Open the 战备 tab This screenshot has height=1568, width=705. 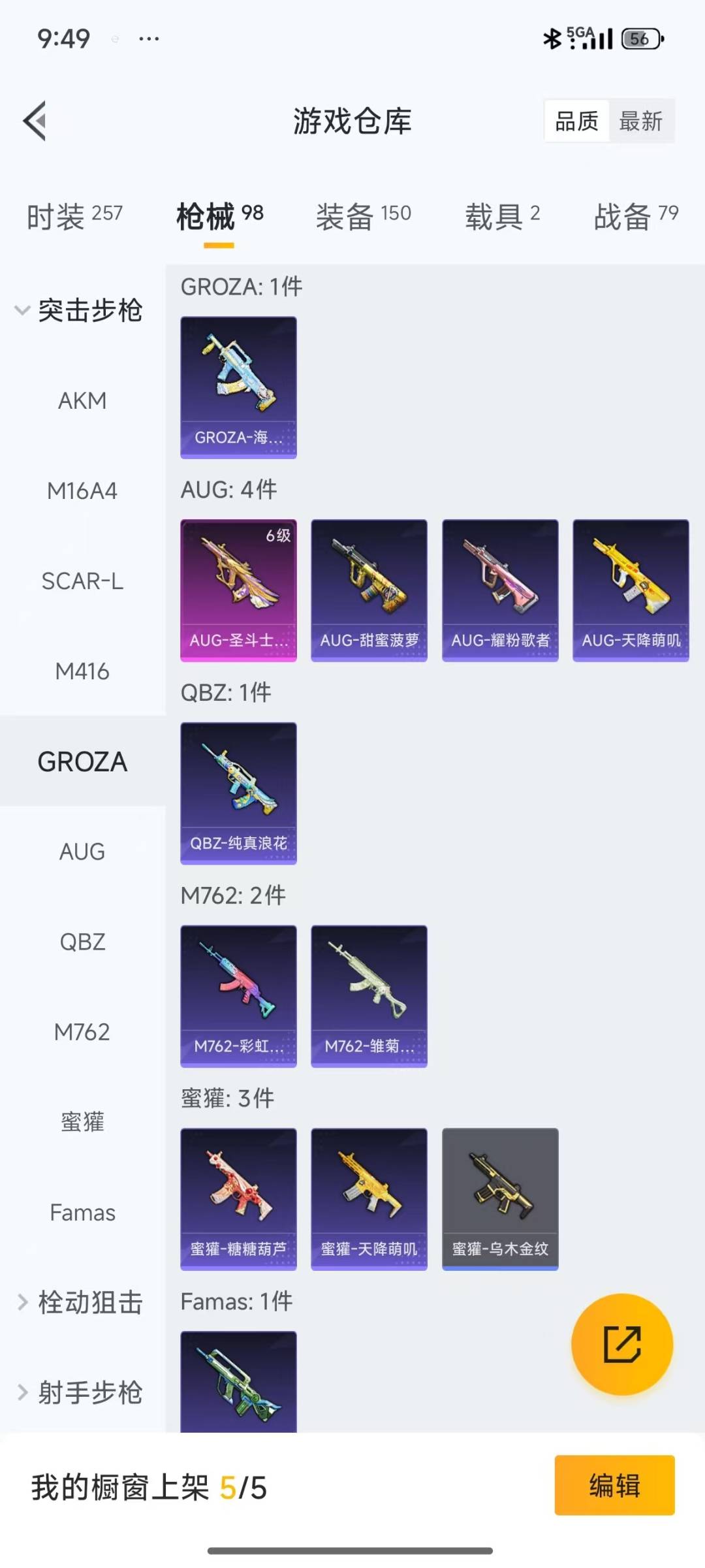[x=635, y=216]
